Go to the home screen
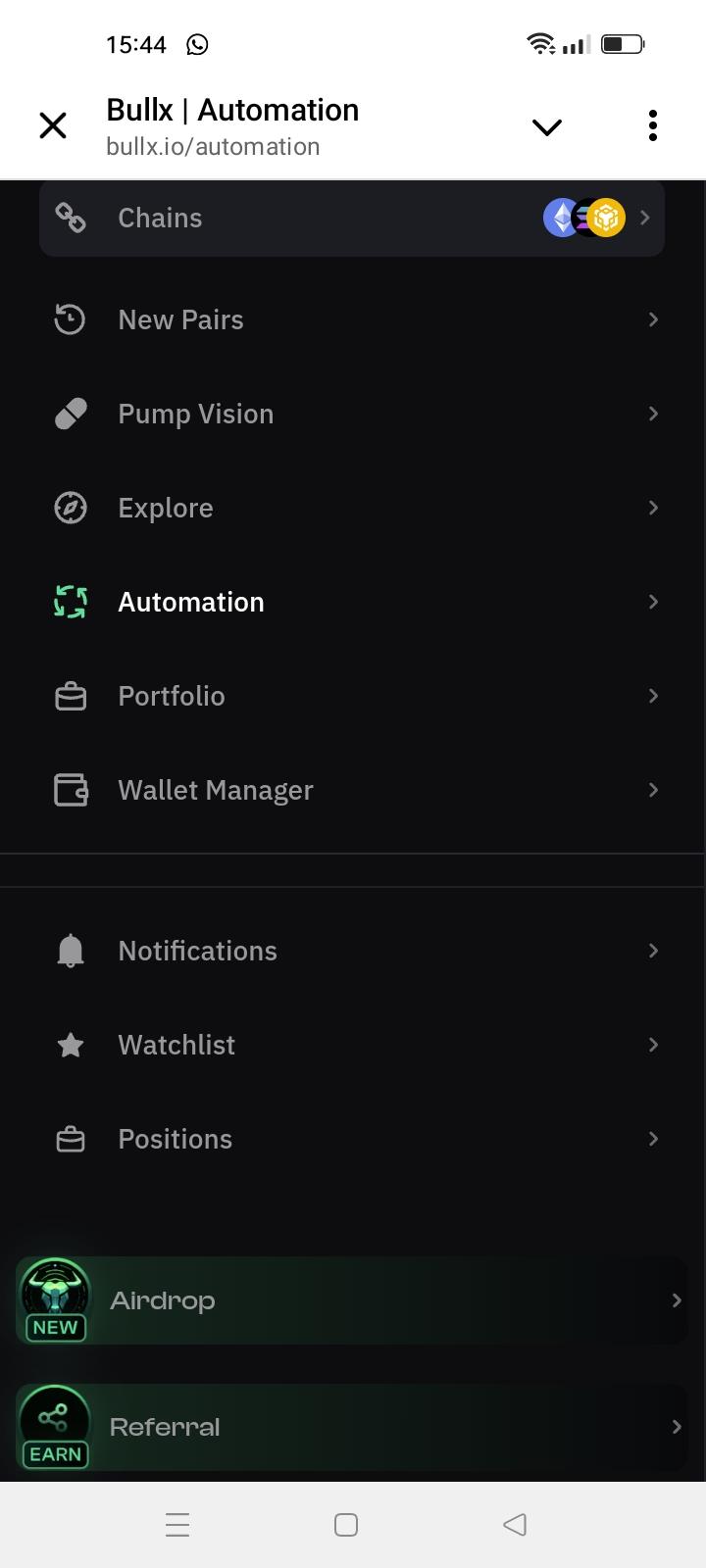Image resolution: width=706 pixels, height=1568 pixels. 346,1525
